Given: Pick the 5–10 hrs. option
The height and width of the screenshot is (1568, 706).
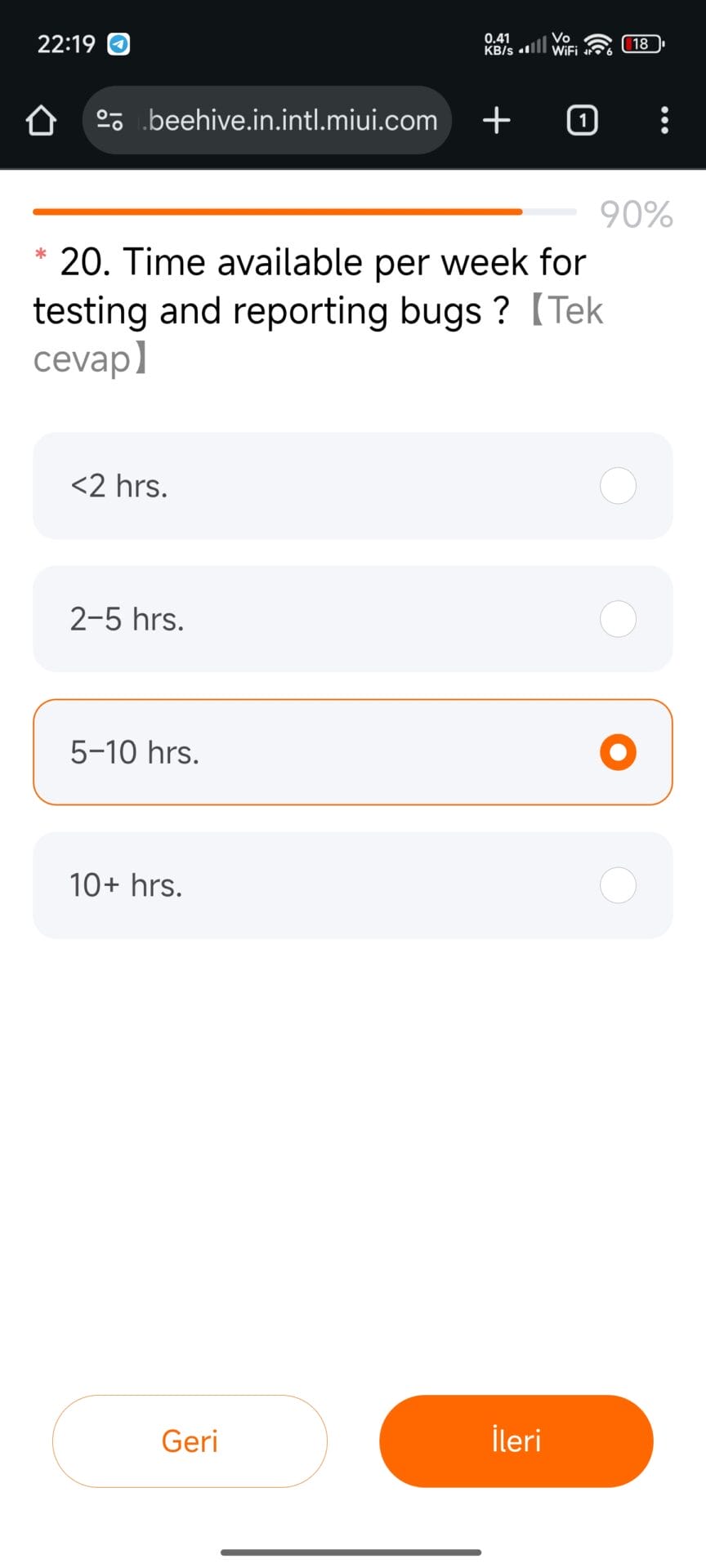Looking at the screenshot, I should (353, 752).
